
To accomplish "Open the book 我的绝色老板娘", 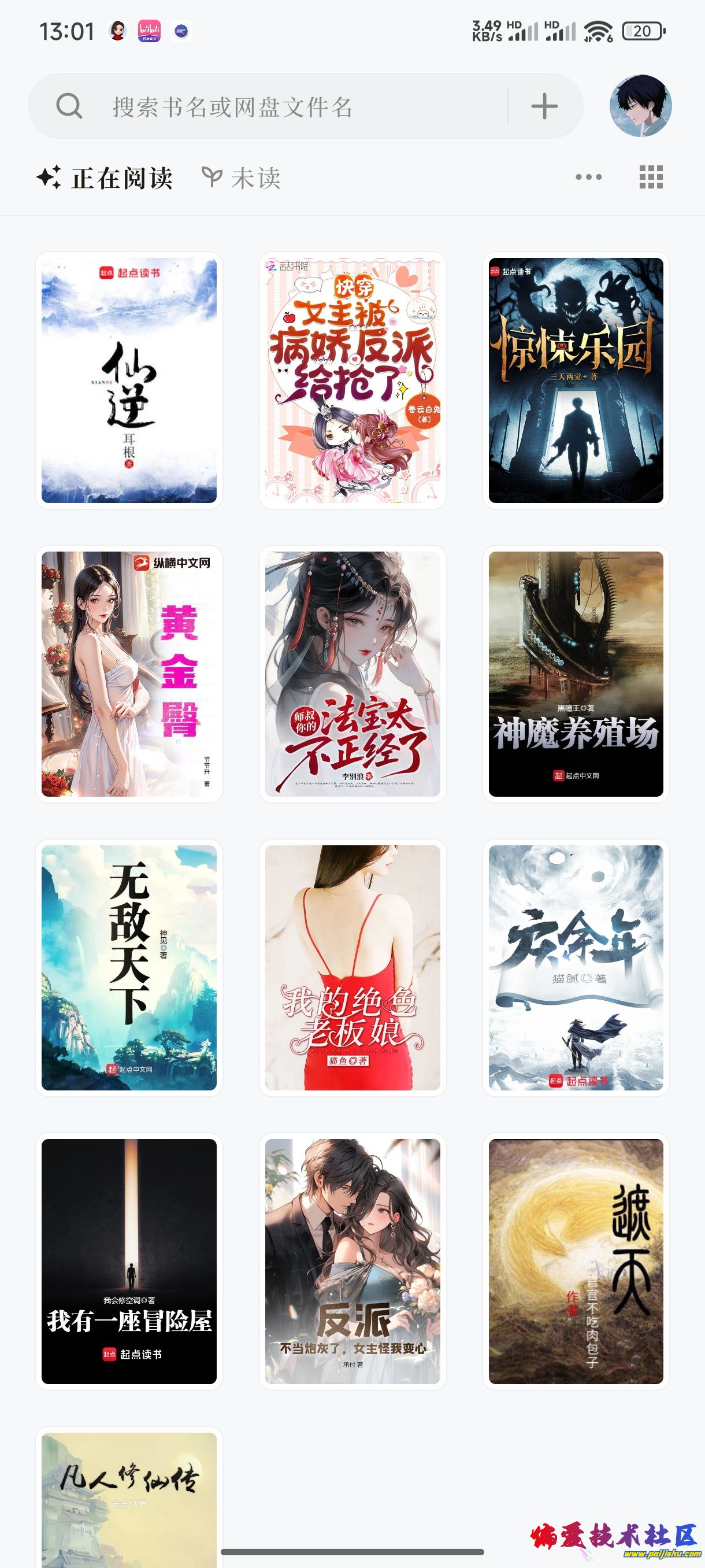I will point(353,968).
